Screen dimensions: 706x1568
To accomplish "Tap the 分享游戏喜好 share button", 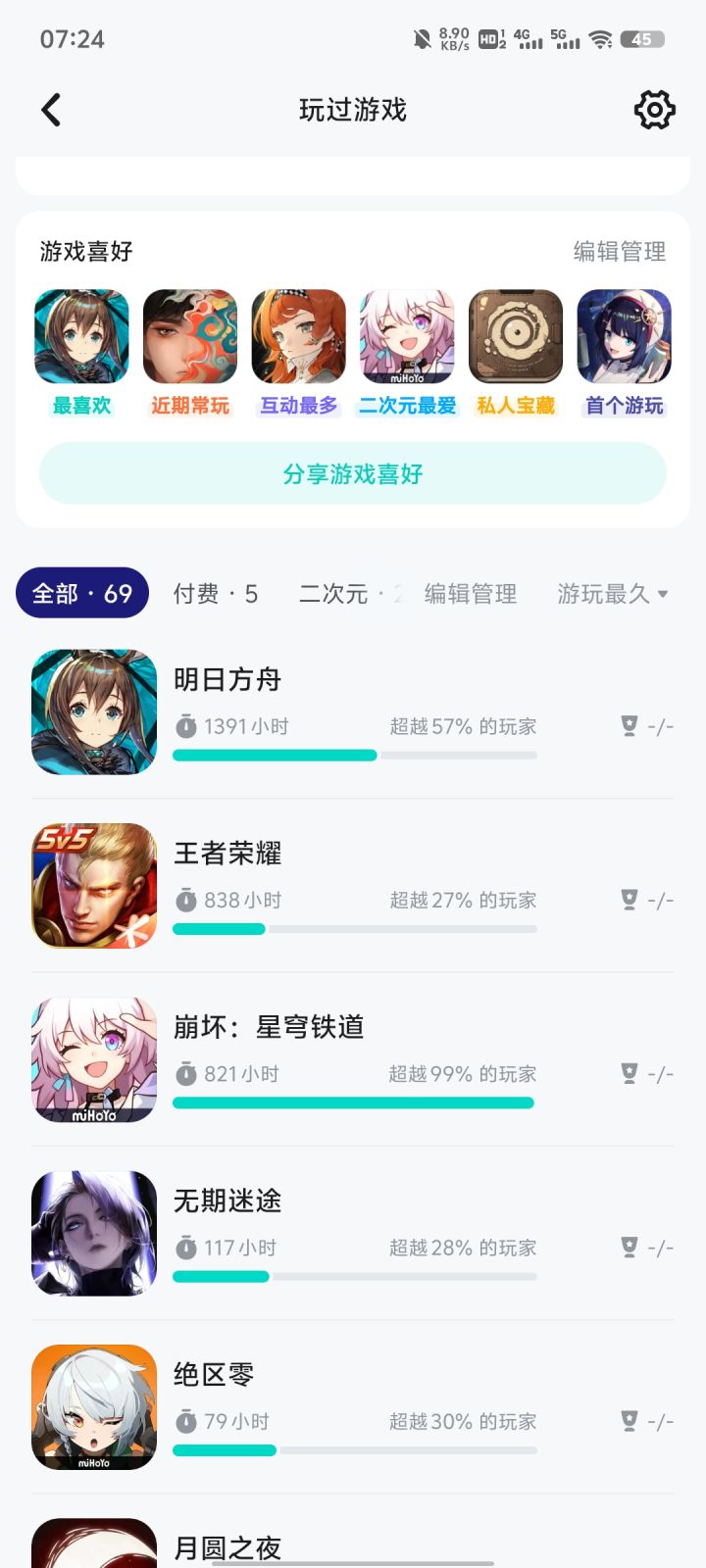I will [x=353, y=473].
